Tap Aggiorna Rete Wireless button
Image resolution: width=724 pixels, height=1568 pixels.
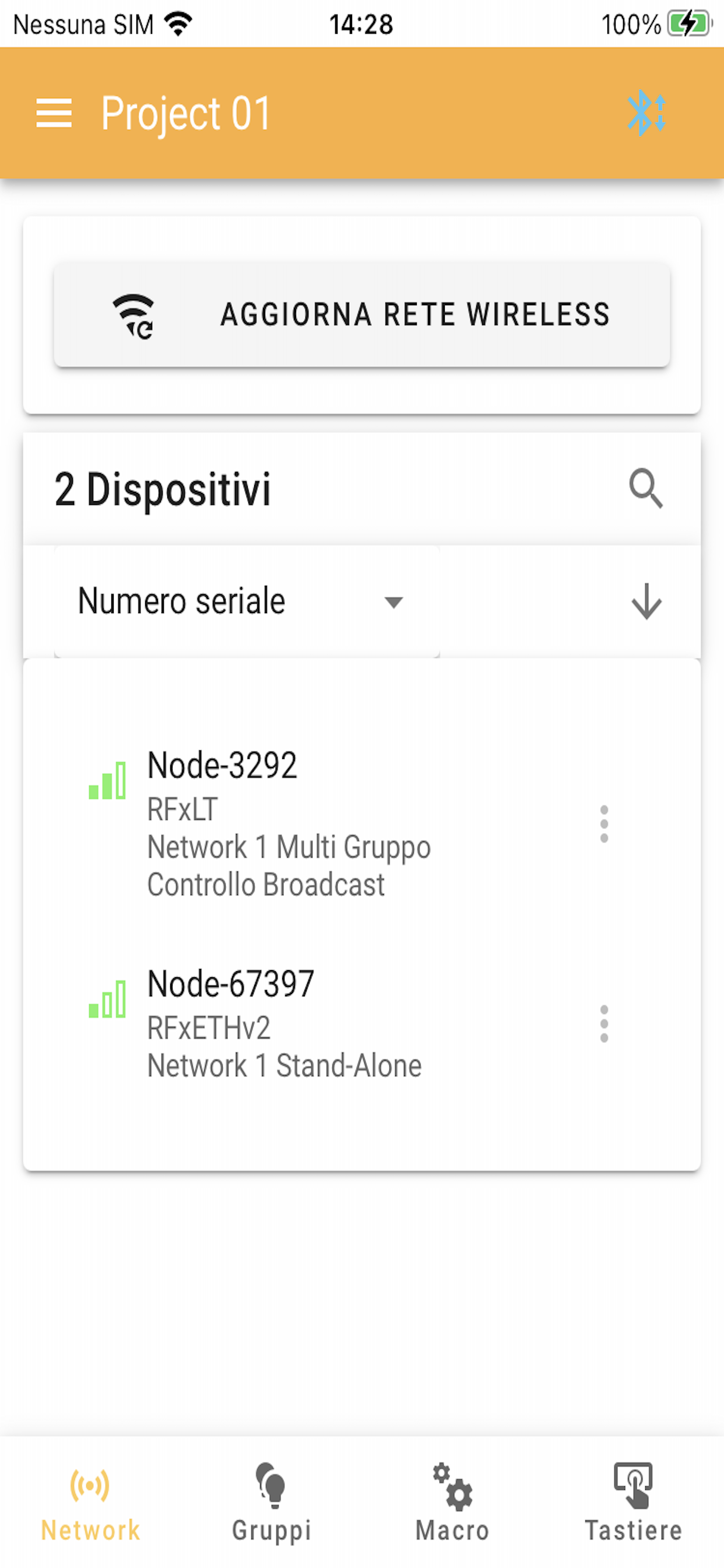(362, 314)
